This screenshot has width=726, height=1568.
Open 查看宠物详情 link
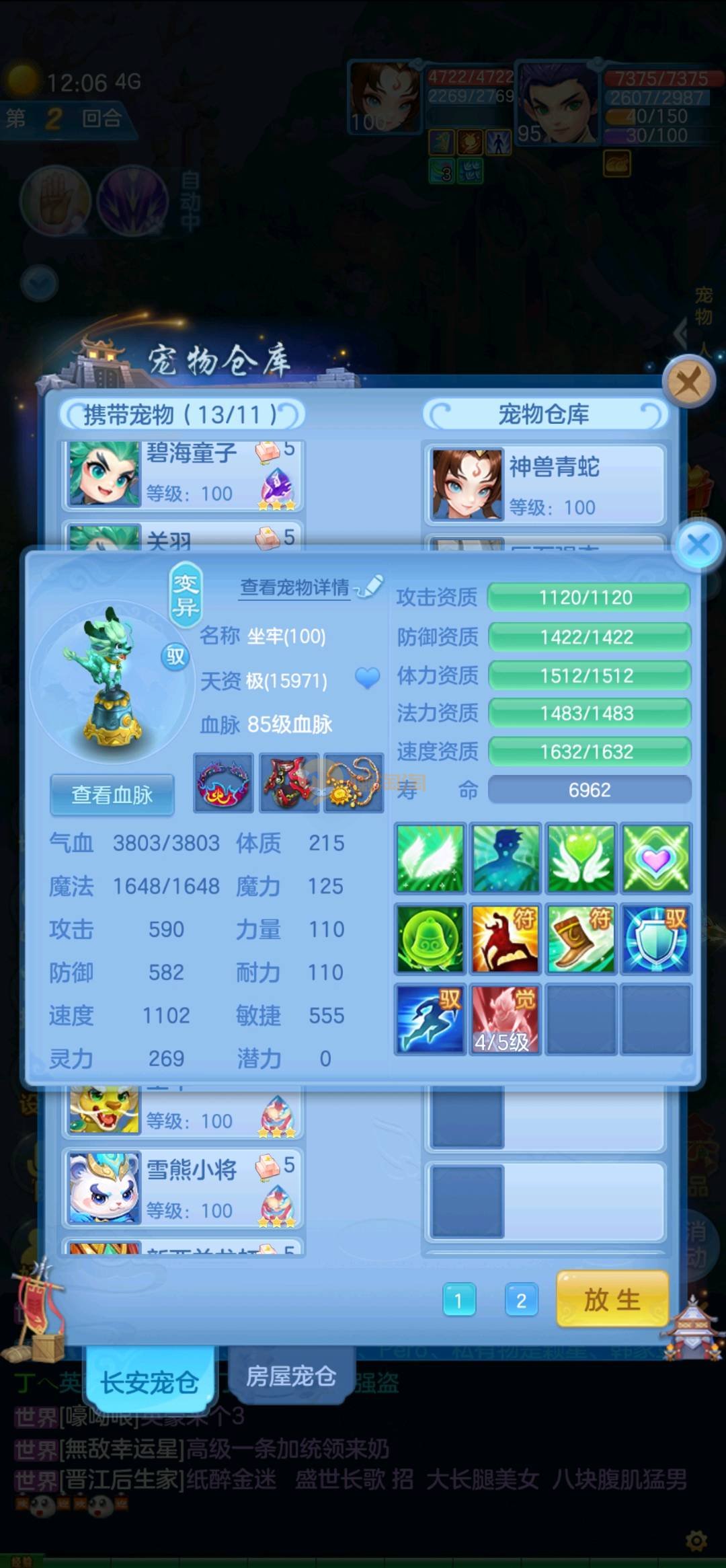[x=296, y=587]
